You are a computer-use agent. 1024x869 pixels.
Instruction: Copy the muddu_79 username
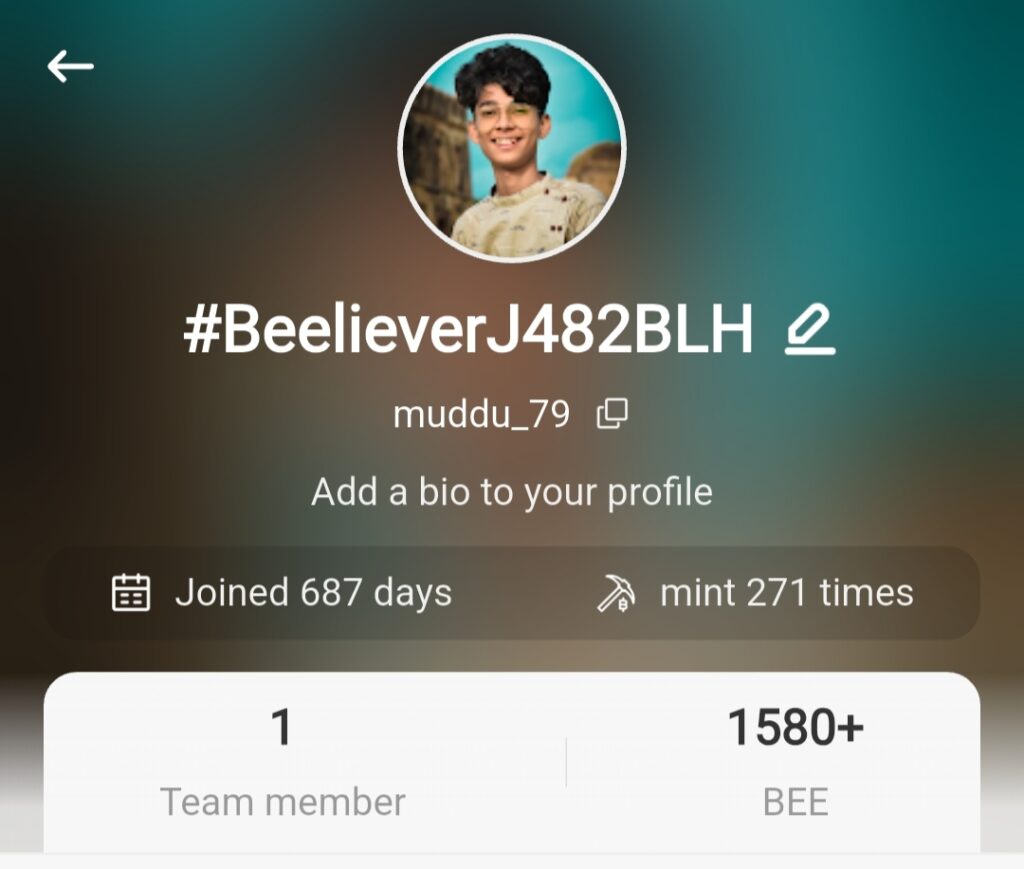[x=612, y=413]
